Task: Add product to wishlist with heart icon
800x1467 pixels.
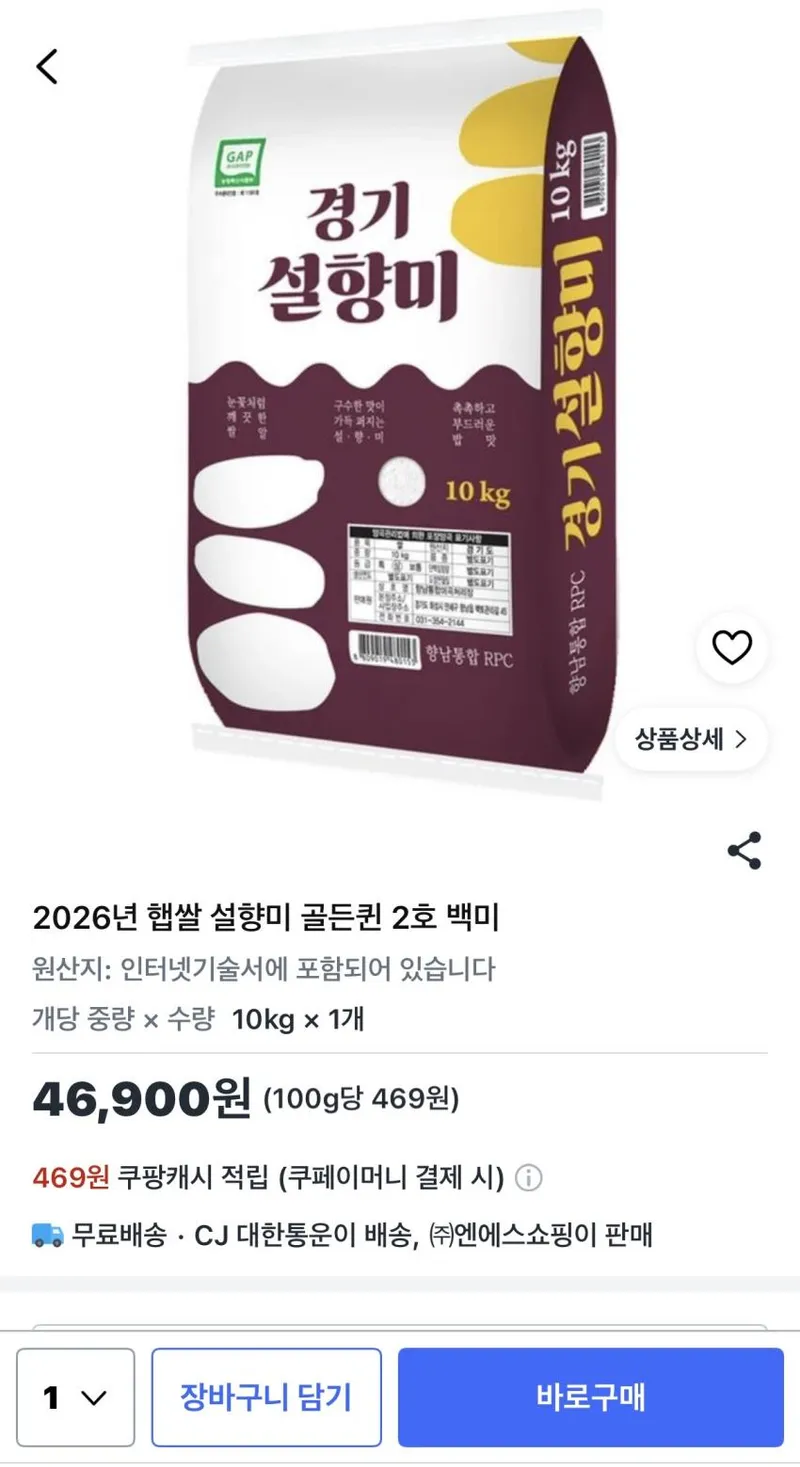Action: (x=732, y=649)
